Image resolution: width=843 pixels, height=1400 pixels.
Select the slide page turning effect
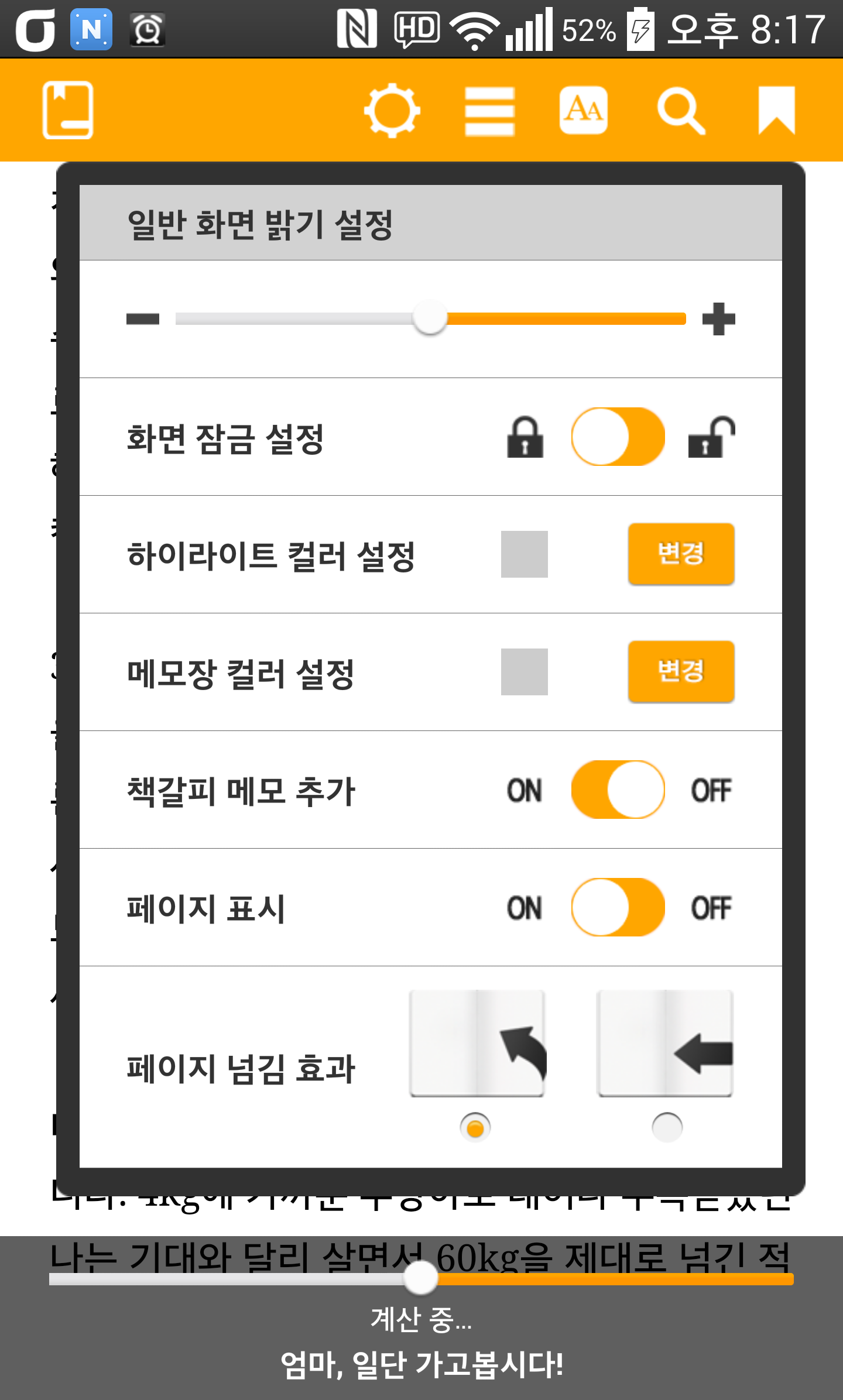click(x=666, y=1127)
